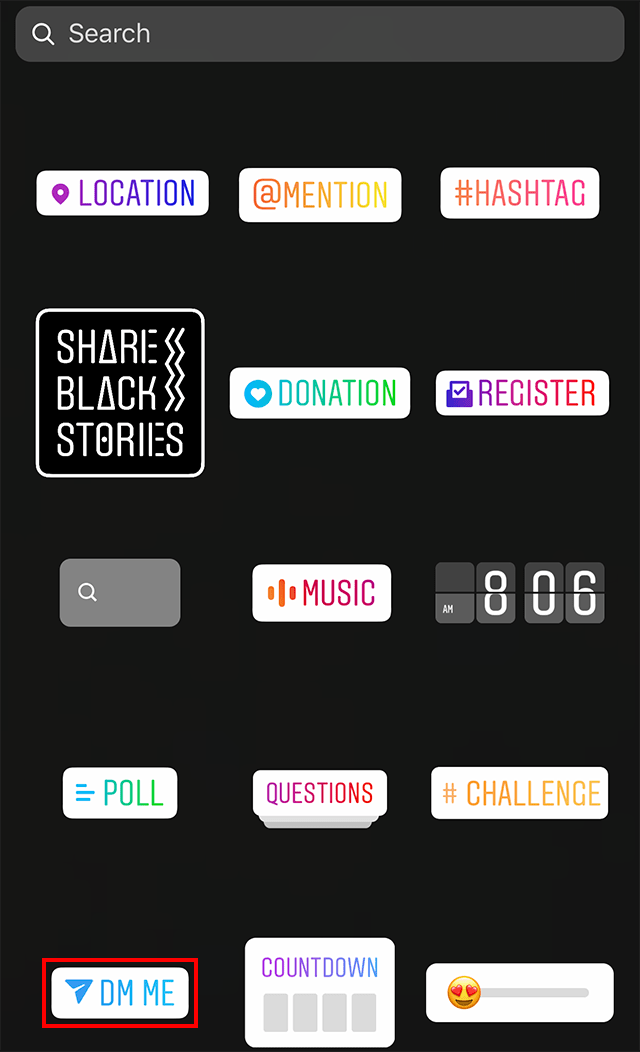
Task: Insert the heart-eyes emoji slider sticker
Action: 520,992
